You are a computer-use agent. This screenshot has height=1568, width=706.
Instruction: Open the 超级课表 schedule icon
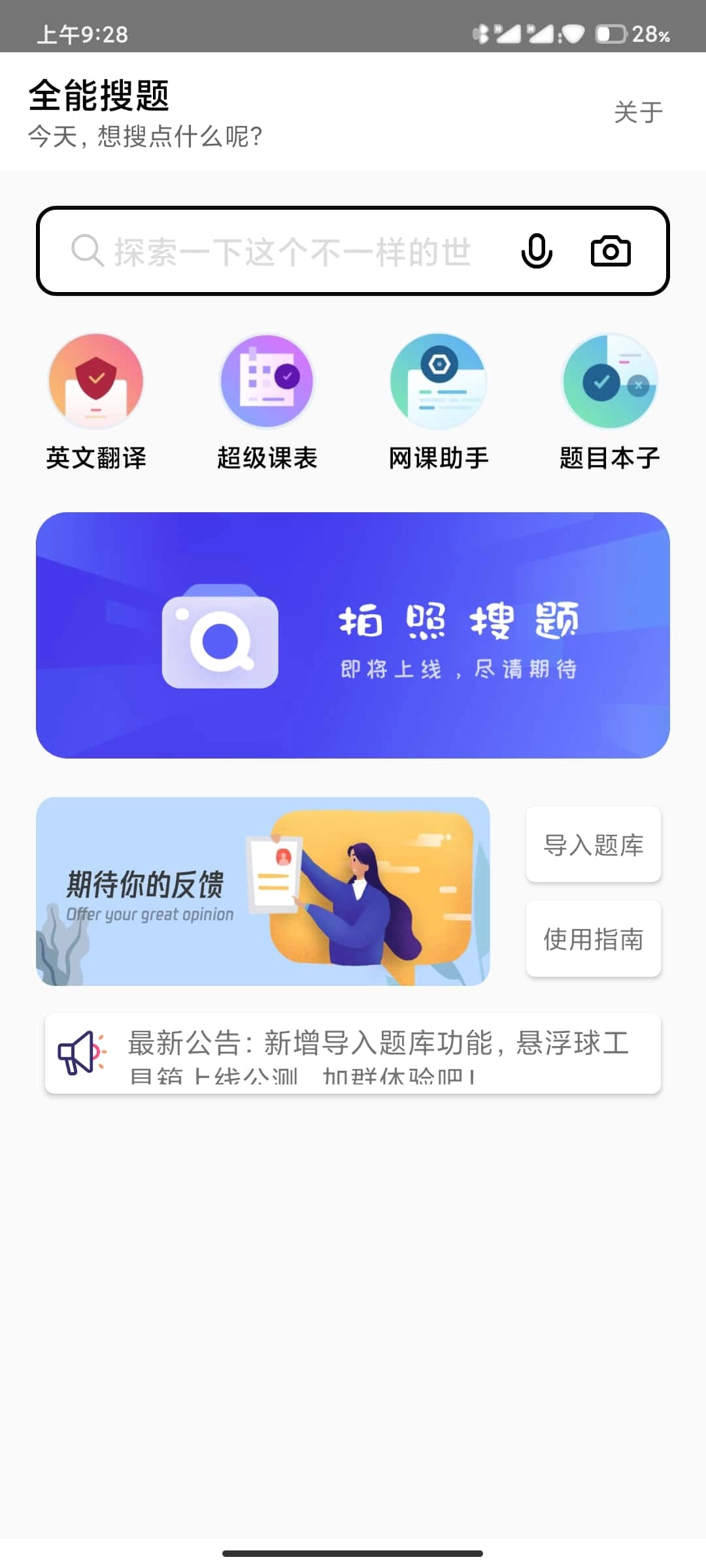click(x=267, y=382)
